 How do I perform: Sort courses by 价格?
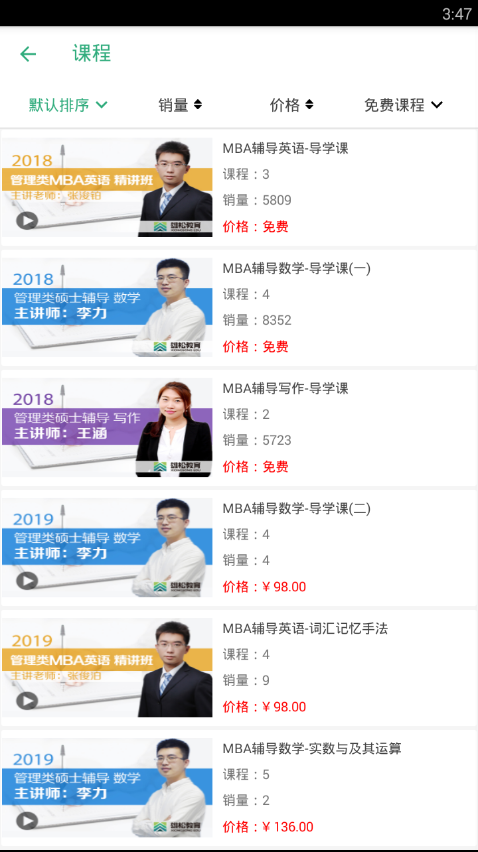click(292, 105)
